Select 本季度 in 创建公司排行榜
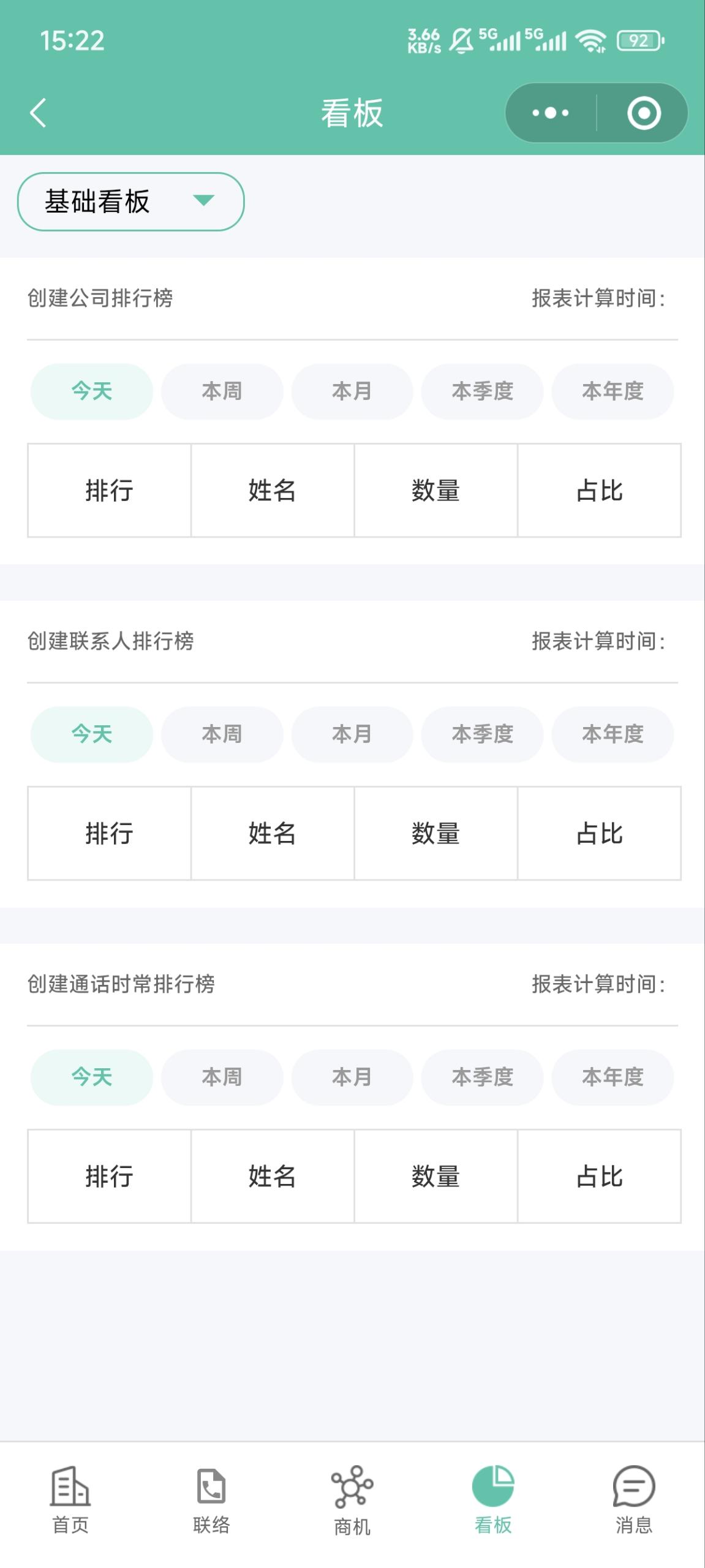 (482, 391)
